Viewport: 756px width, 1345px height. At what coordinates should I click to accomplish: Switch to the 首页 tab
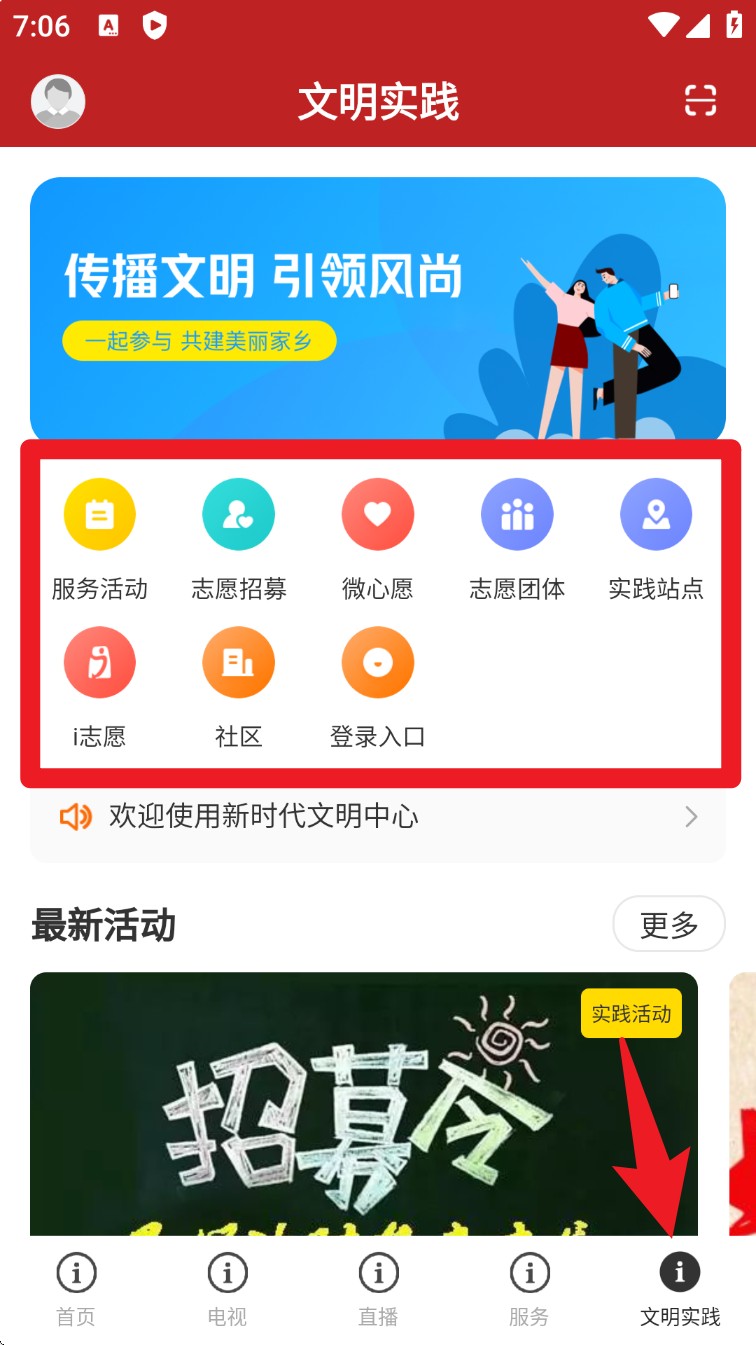click(76, 1290)
